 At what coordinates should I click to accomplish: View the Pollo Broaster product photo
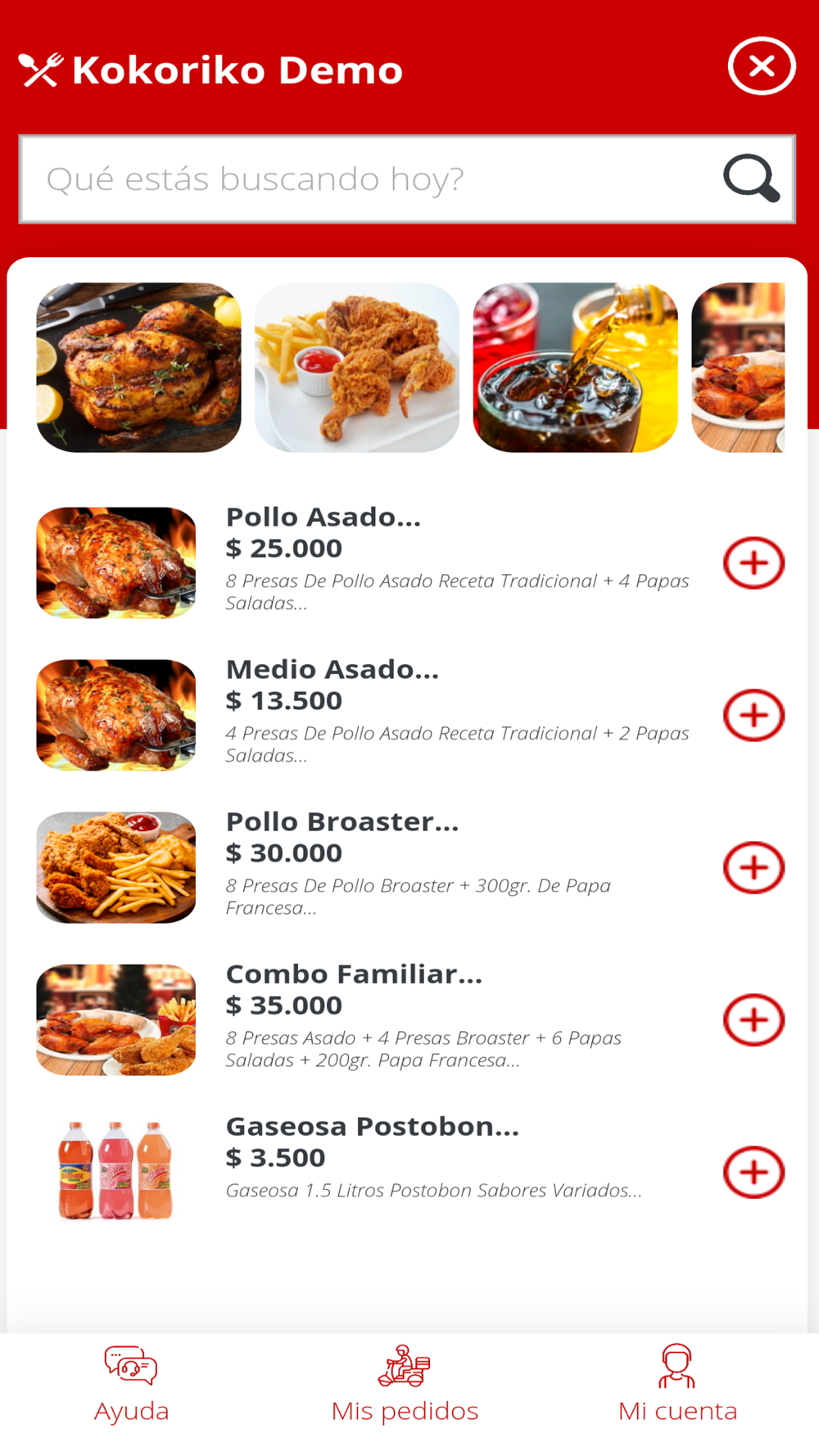click(x=116, y=868)
